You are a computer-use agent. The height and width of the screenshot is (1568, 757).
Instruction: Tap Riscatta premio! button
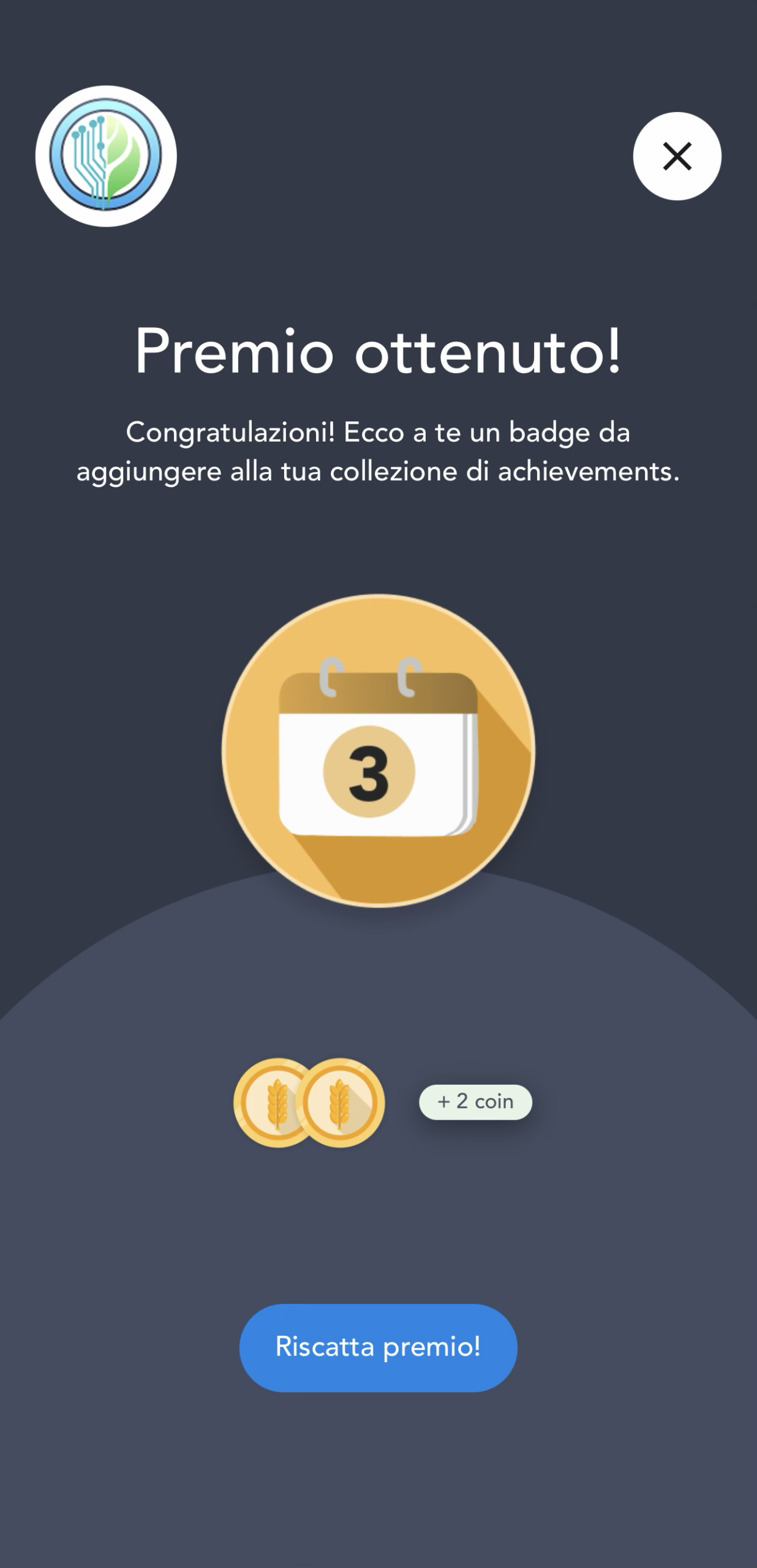point(378,1347)
